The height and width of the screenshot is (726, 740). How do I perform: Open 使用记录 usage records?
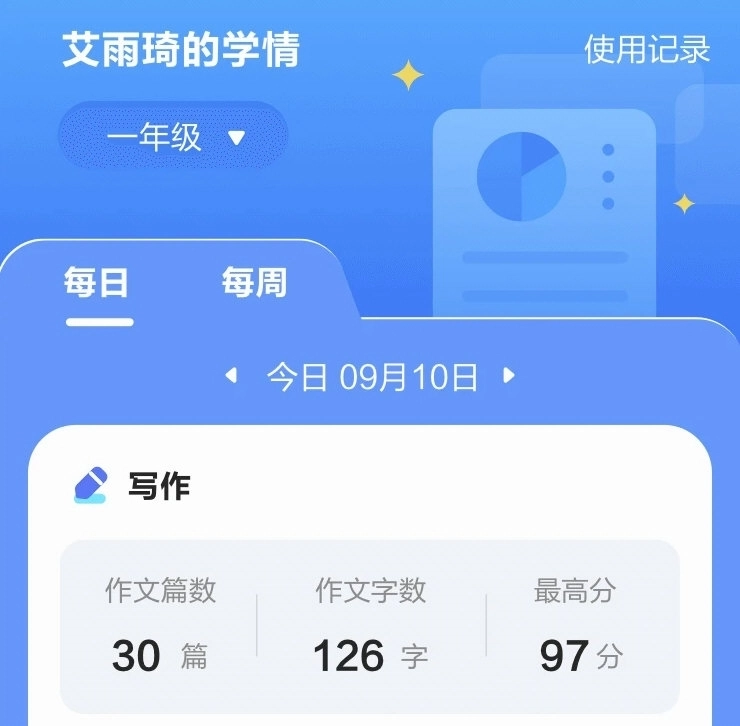coord(646,49)
